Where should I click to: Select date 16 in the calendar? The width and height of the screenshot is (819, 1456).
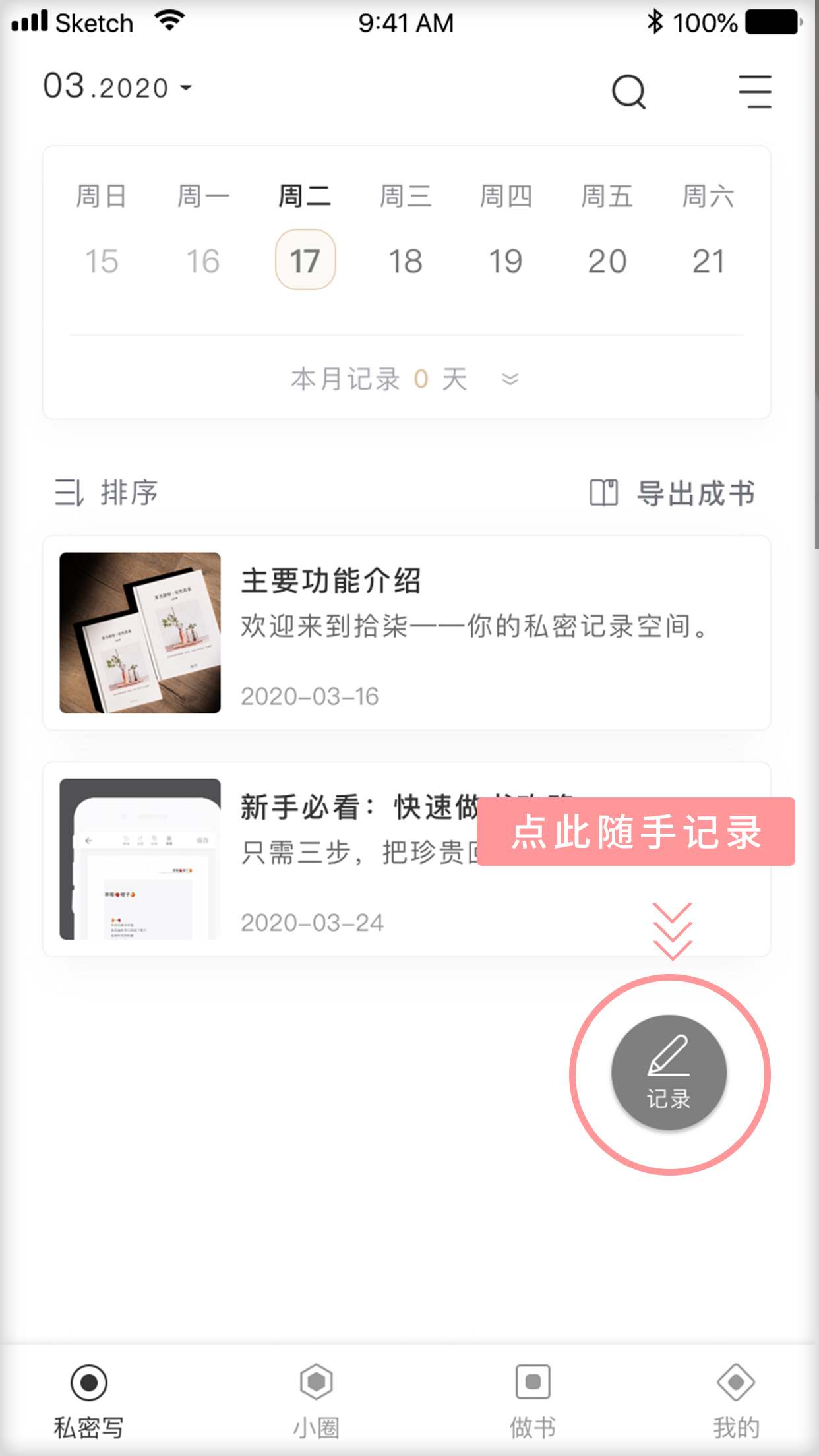coord(202,260)
